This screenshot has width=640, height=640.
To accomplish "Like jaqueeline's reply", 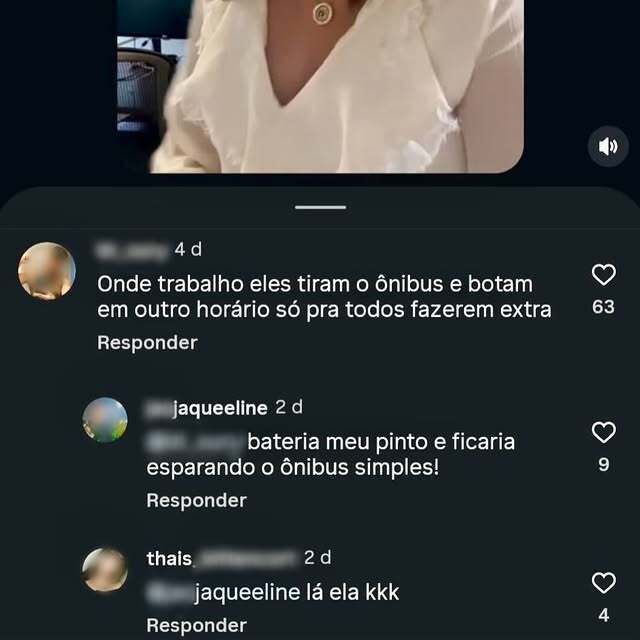I will tap(603, 433).
